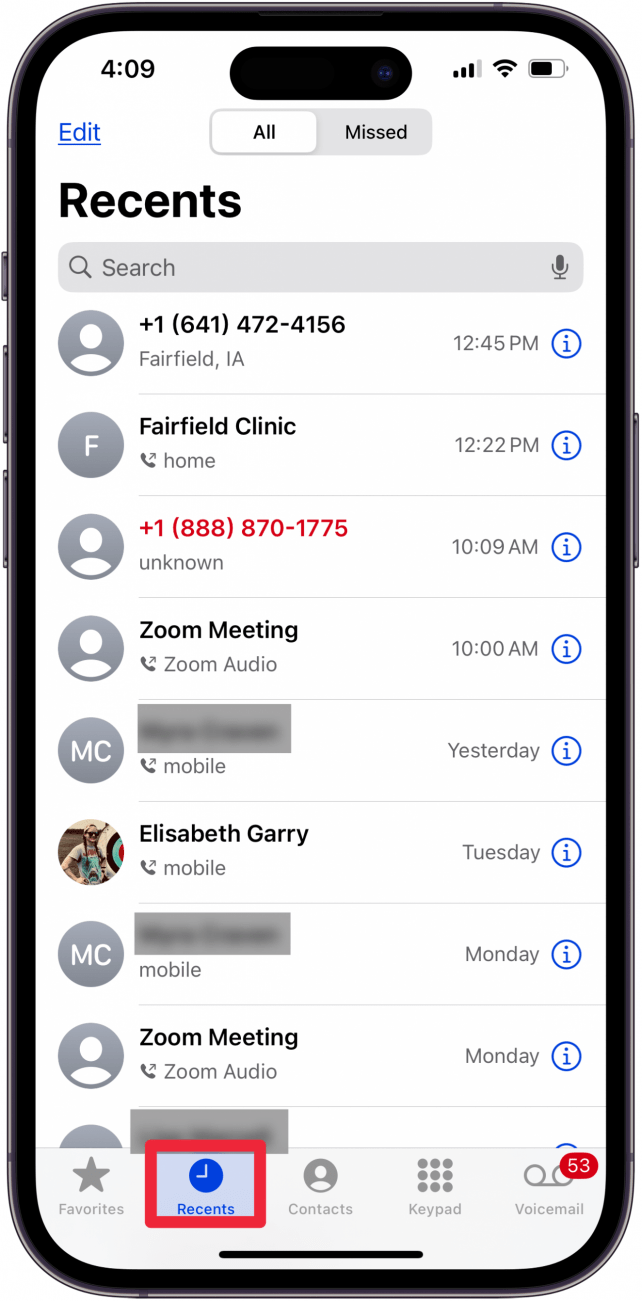Open info for +1 (641) 472-4156
Image resolution: width=642 pixels, height=1301 pixels.
(566, 344)
